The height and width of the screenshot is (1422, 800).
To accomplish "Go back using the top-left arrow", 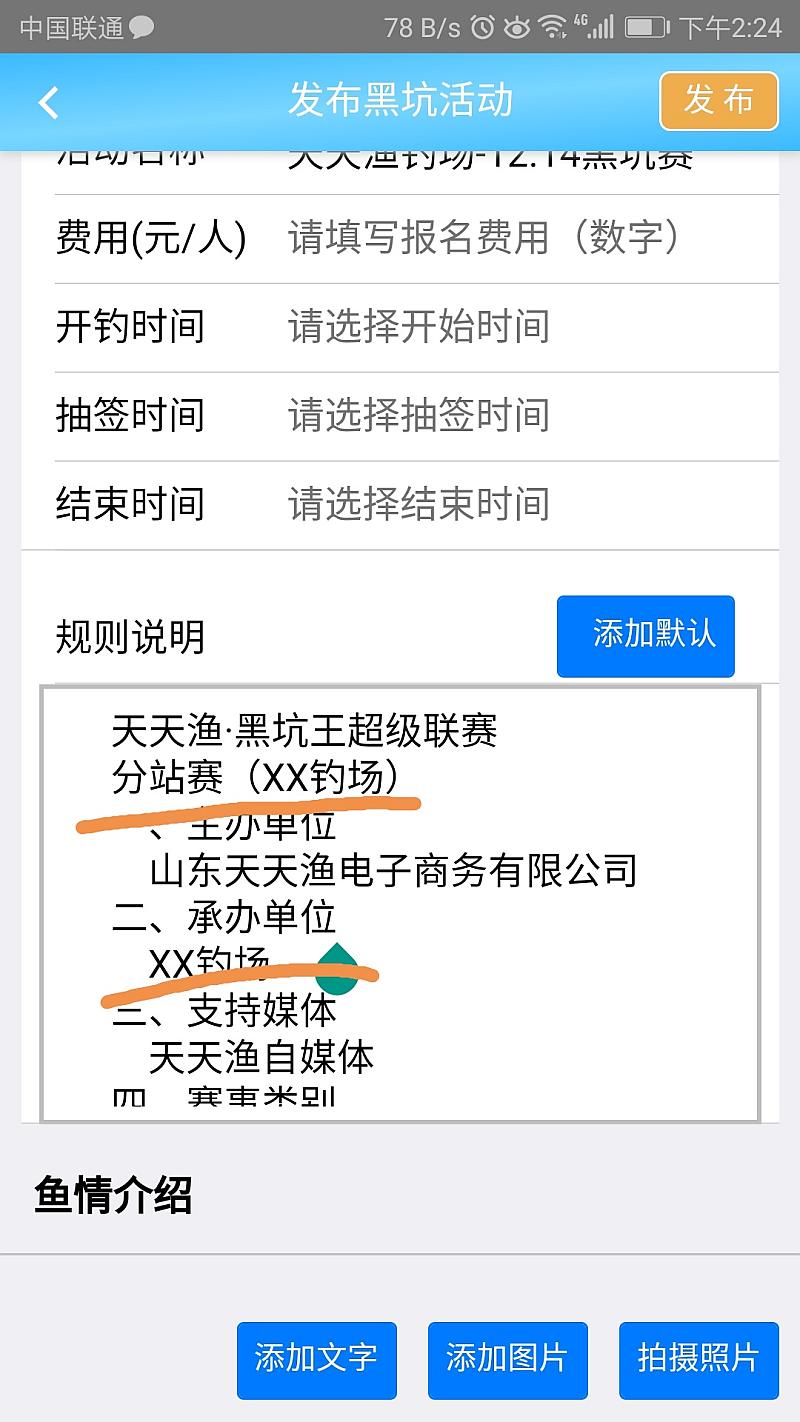I will [48, 102].
